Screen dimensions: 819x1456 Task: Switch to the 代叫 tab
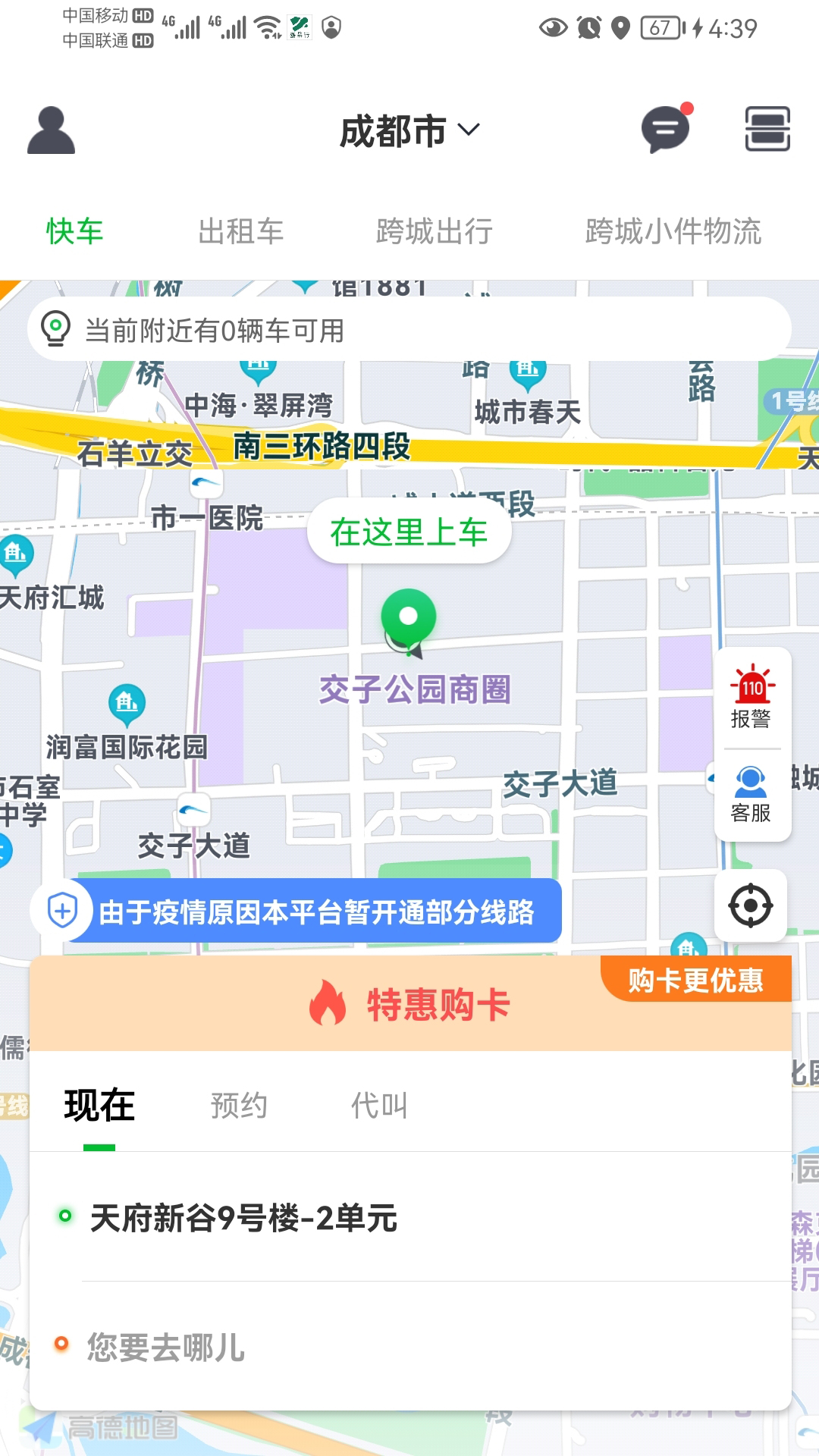click(379, 1105)
